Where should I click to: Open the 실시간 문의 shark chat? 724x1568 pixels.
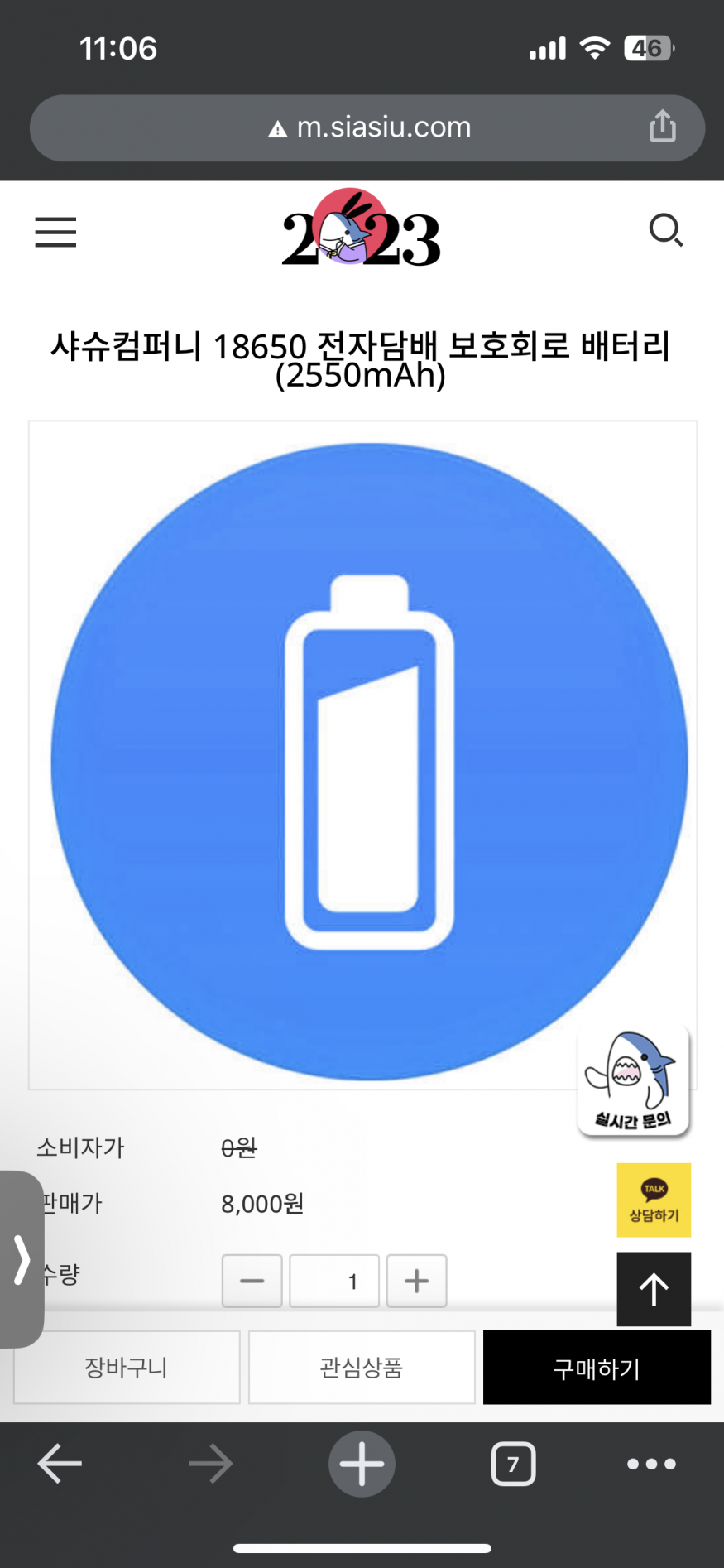pos(633,1080)
